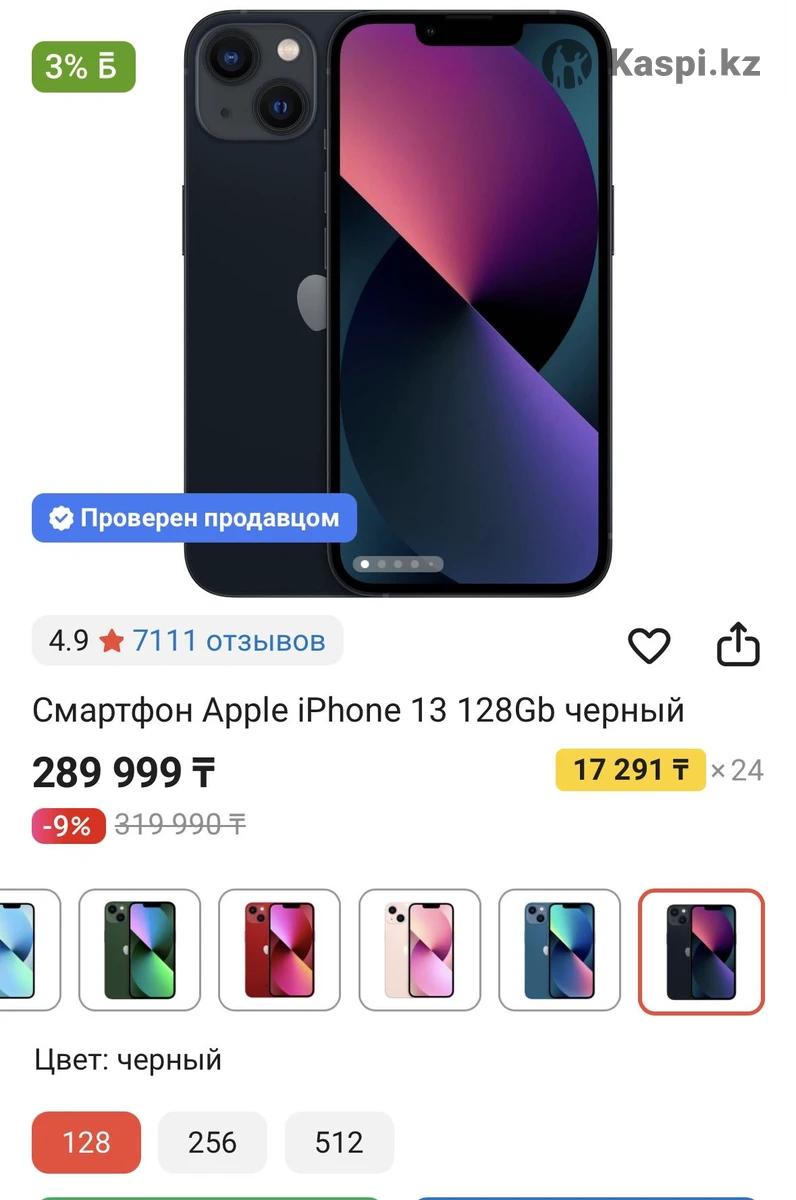This screenshot has width=796, height=1200.
Task: Choose 512 GB storage option
Action: click(x=339, y=1142)
